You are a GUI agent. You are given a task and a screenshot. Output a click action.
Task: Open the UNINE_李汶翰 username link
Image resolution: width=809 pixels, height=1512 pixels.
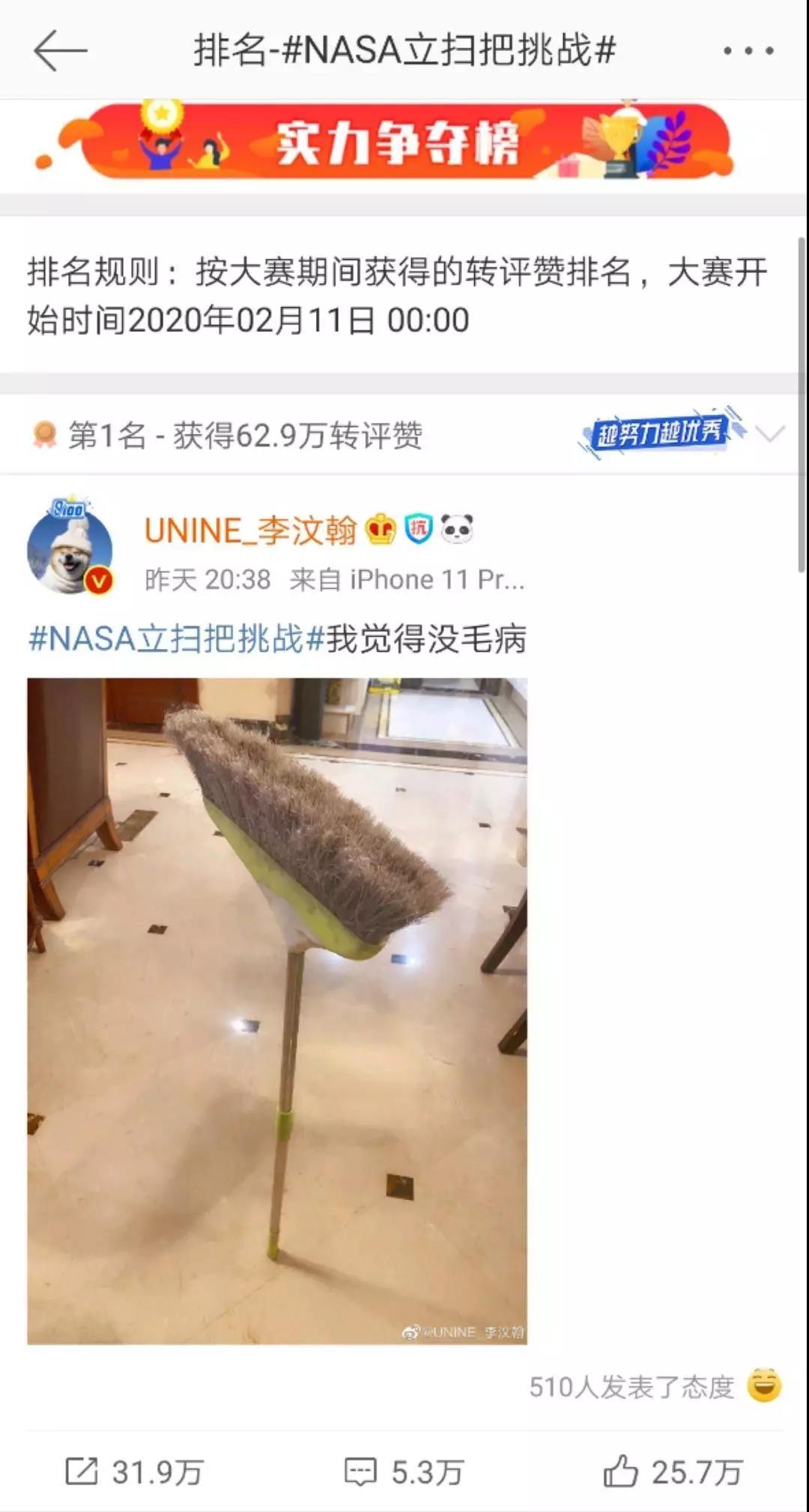click(250, 530)
